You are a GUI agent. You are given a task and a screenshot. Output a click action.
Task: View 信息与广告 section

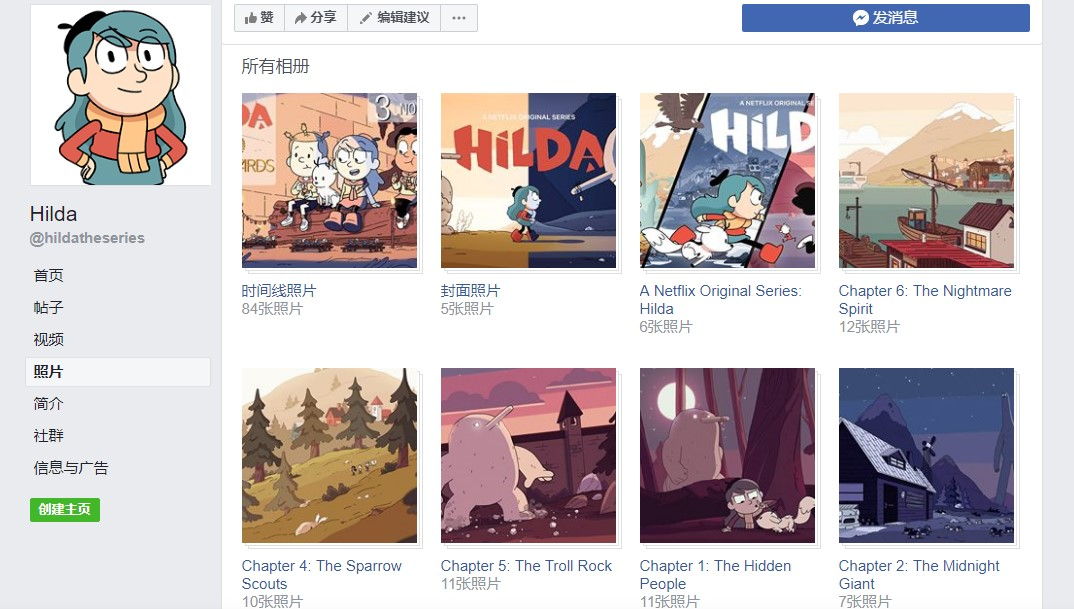click(70, 467)
